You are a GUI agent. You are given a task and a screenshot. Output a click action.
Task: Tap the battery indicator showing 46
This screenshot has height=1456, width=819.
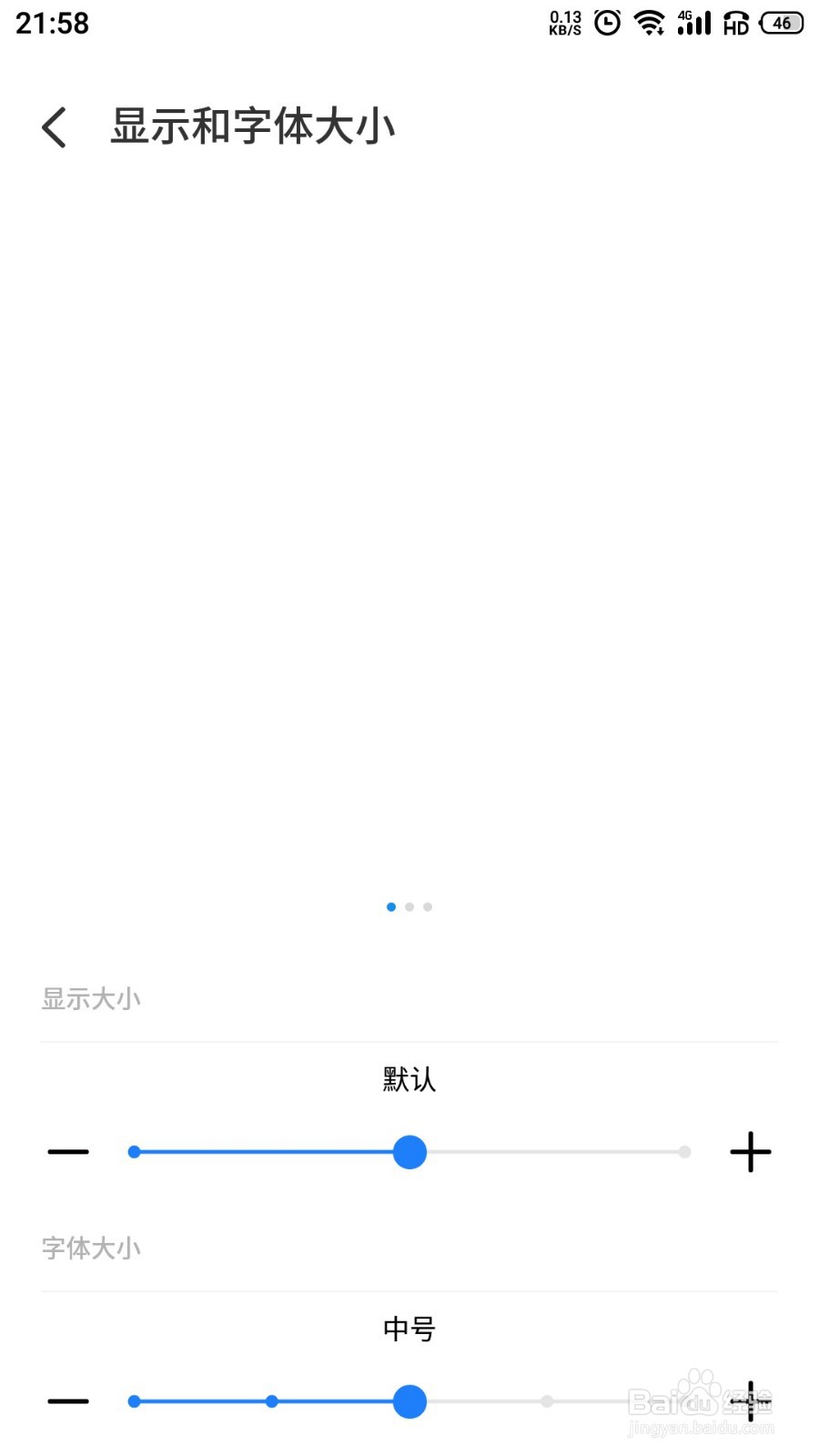pos(779,22)
